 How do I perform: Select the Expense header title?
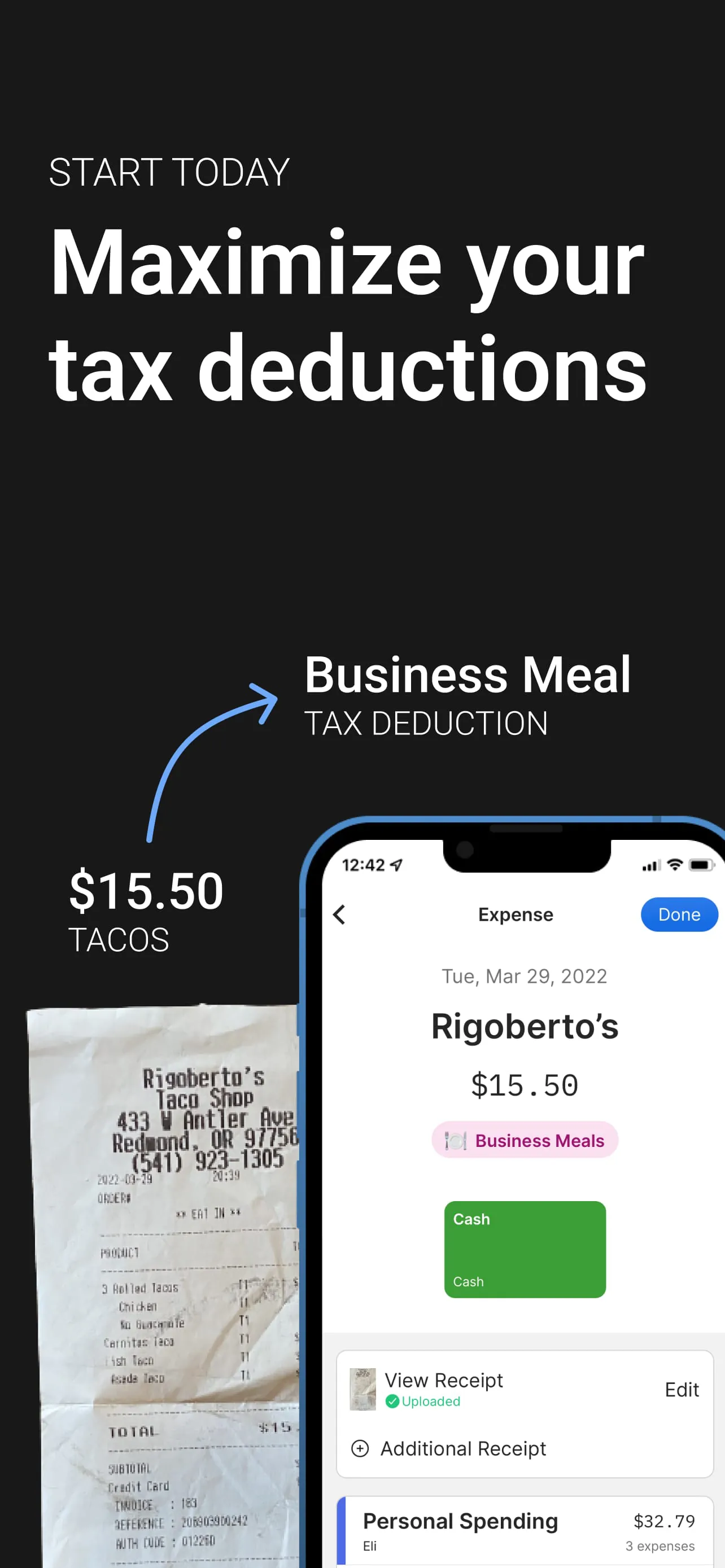pos(515,914)
